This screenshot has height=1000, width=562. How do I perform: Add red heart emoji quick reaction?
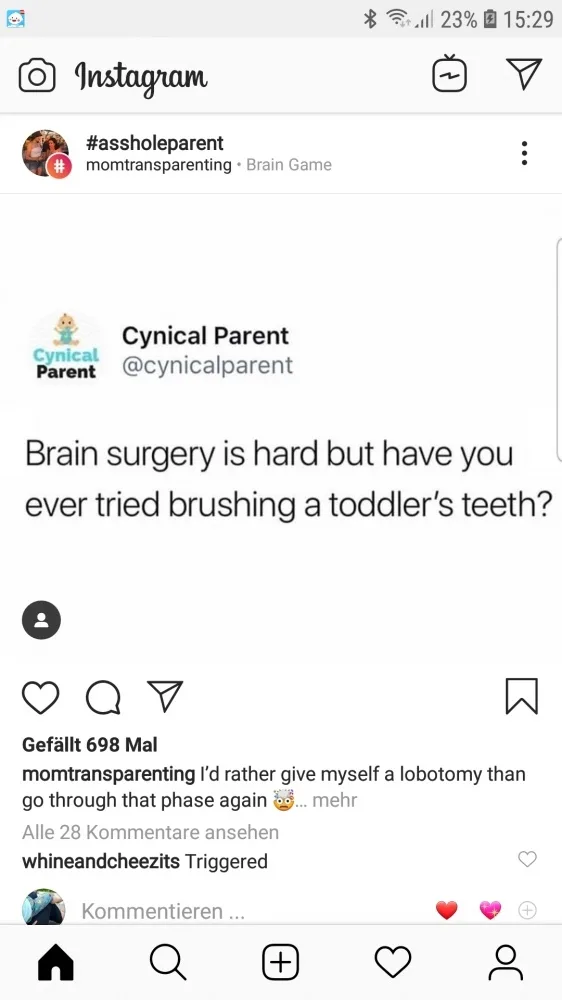point(447,910)
